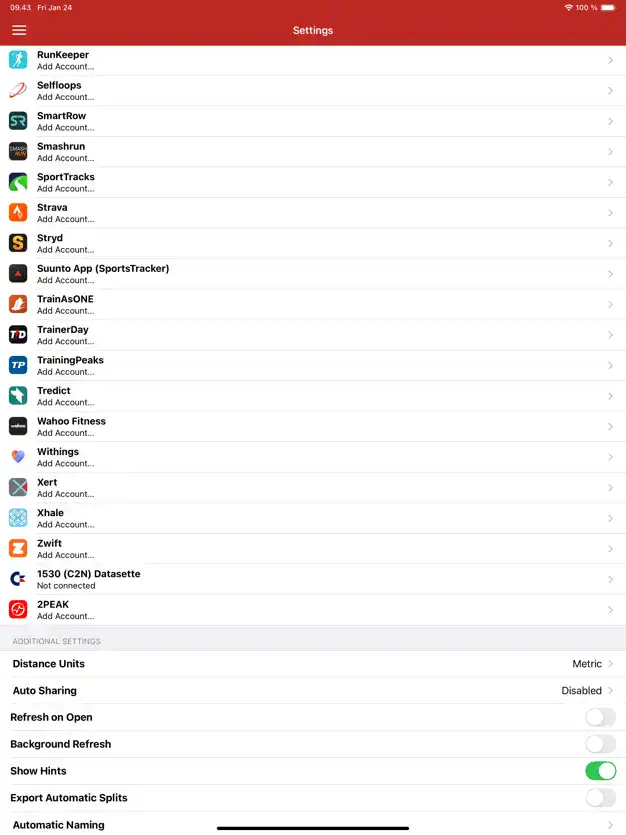Viewport: 626px width, 835px height.
Task: Add a Withings account
Action: tap(313, 457)
